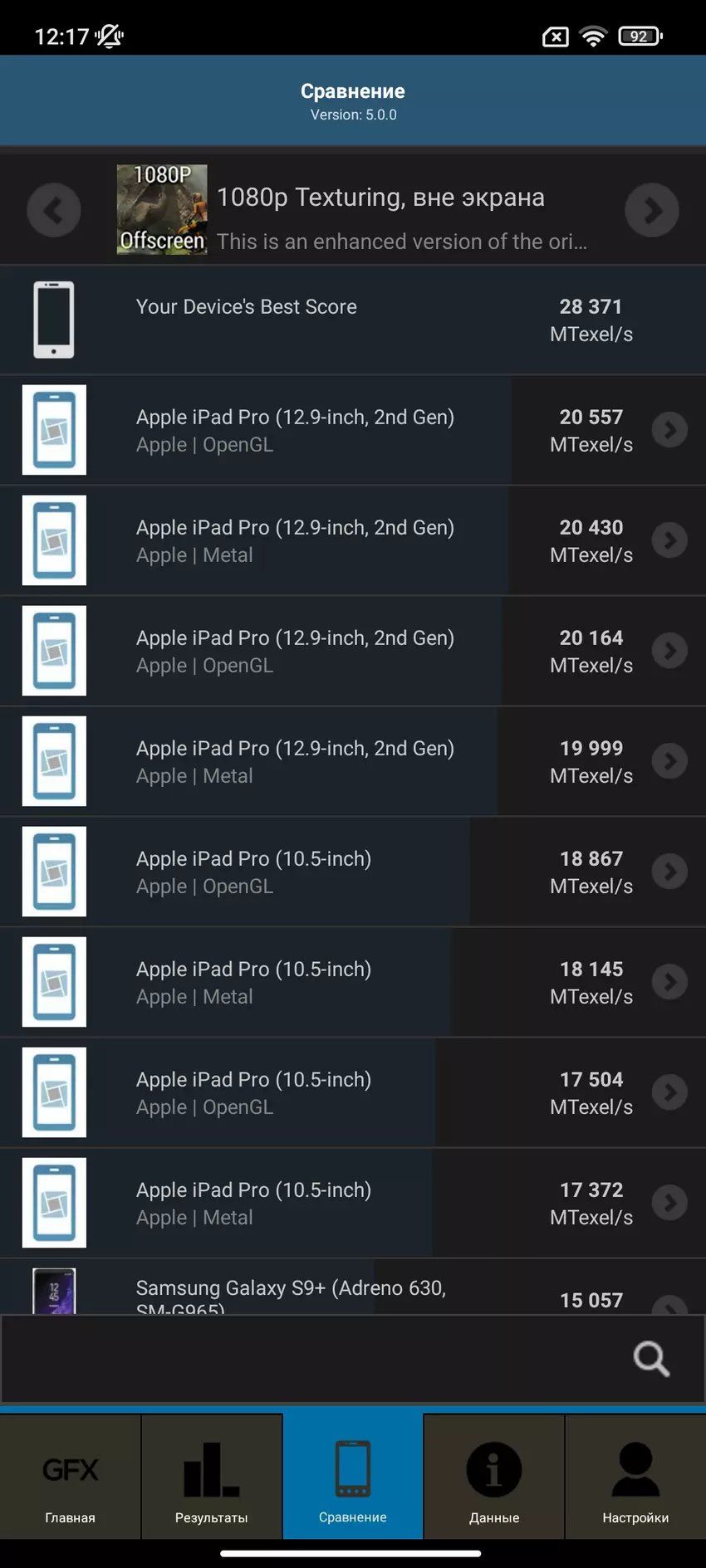Switch to the Главная tab
This screenshot has height=1568, width=706.
[x=71, y=1479]
